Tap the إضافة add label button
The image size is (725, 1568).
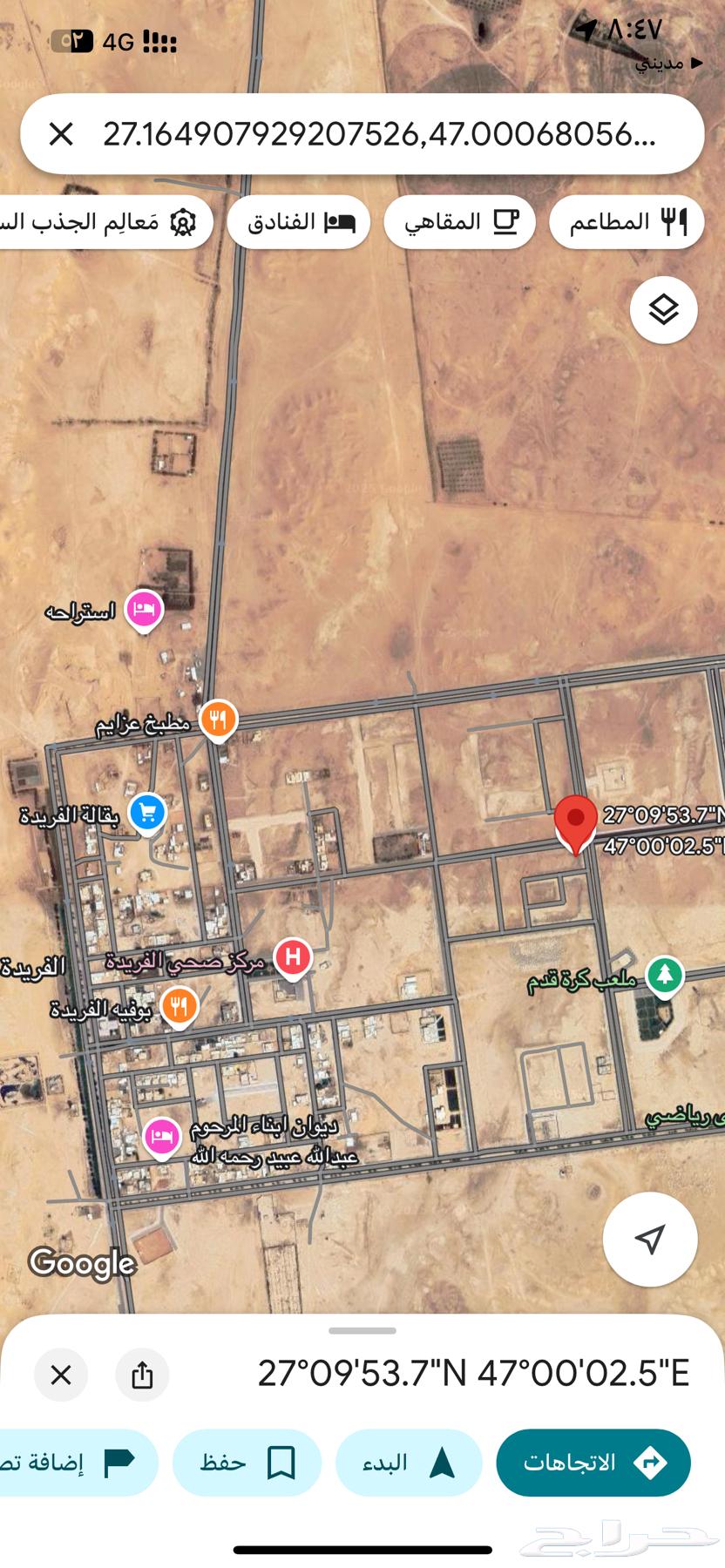click(78, 1463)
